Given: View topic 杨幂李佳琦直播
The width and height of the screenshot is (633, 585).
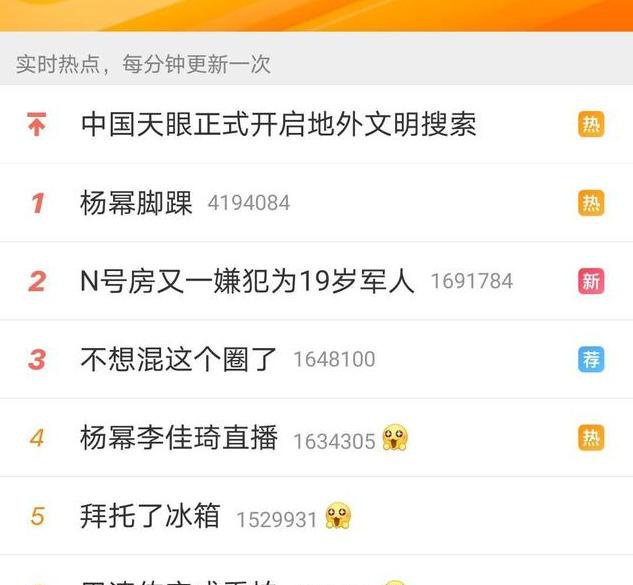Looking at the screenshot, I should (x=178, y=438).
